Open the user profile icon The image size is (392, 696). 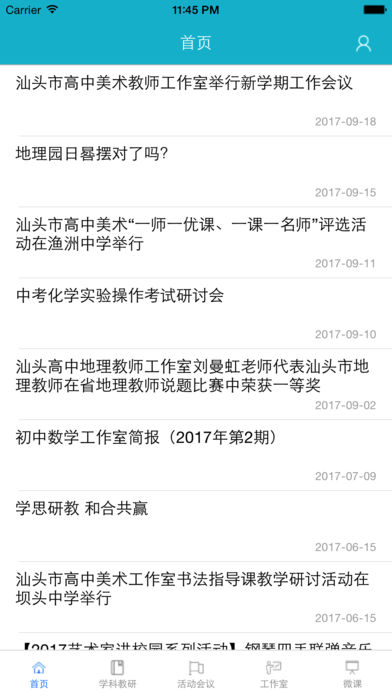pos(363,44)
